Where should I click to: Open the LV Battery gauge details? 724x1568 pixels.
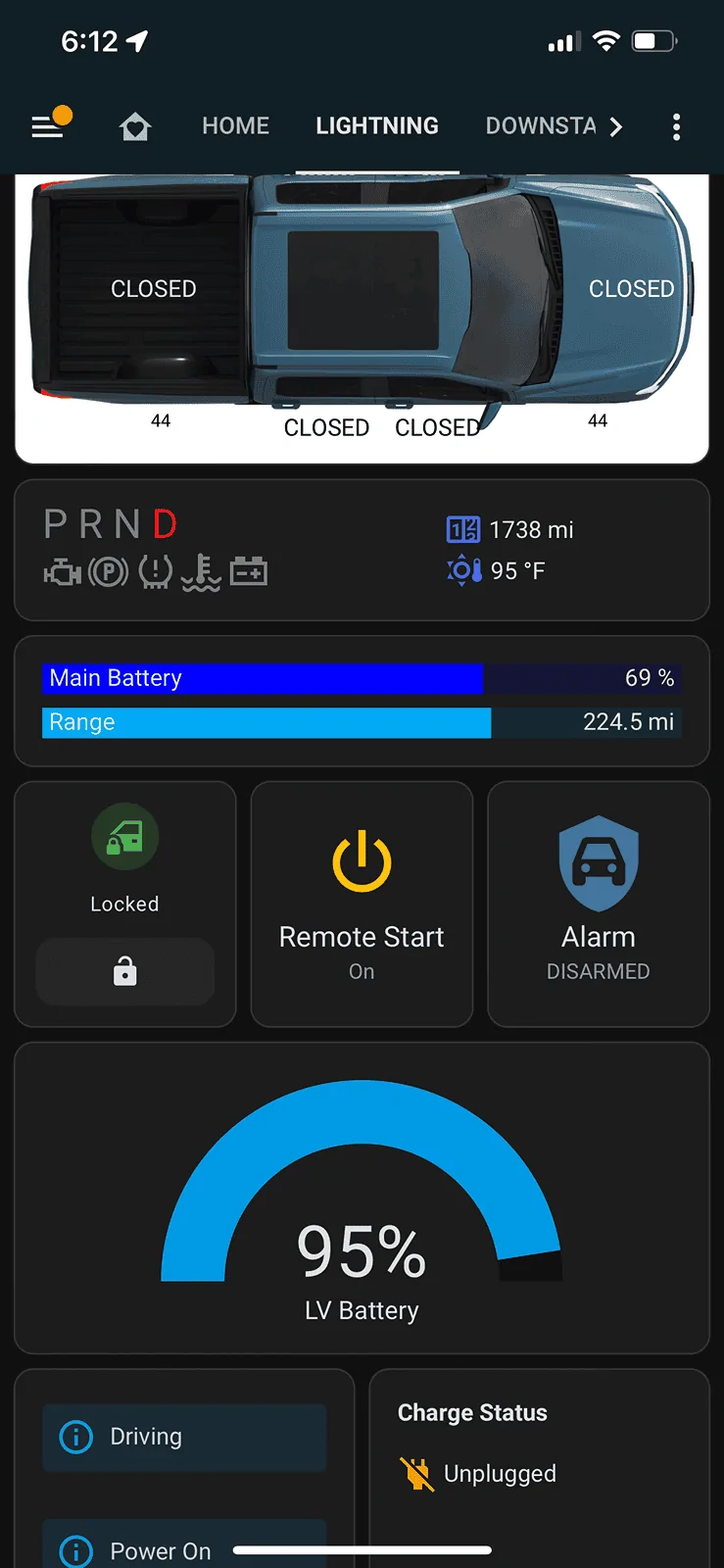362,1215
